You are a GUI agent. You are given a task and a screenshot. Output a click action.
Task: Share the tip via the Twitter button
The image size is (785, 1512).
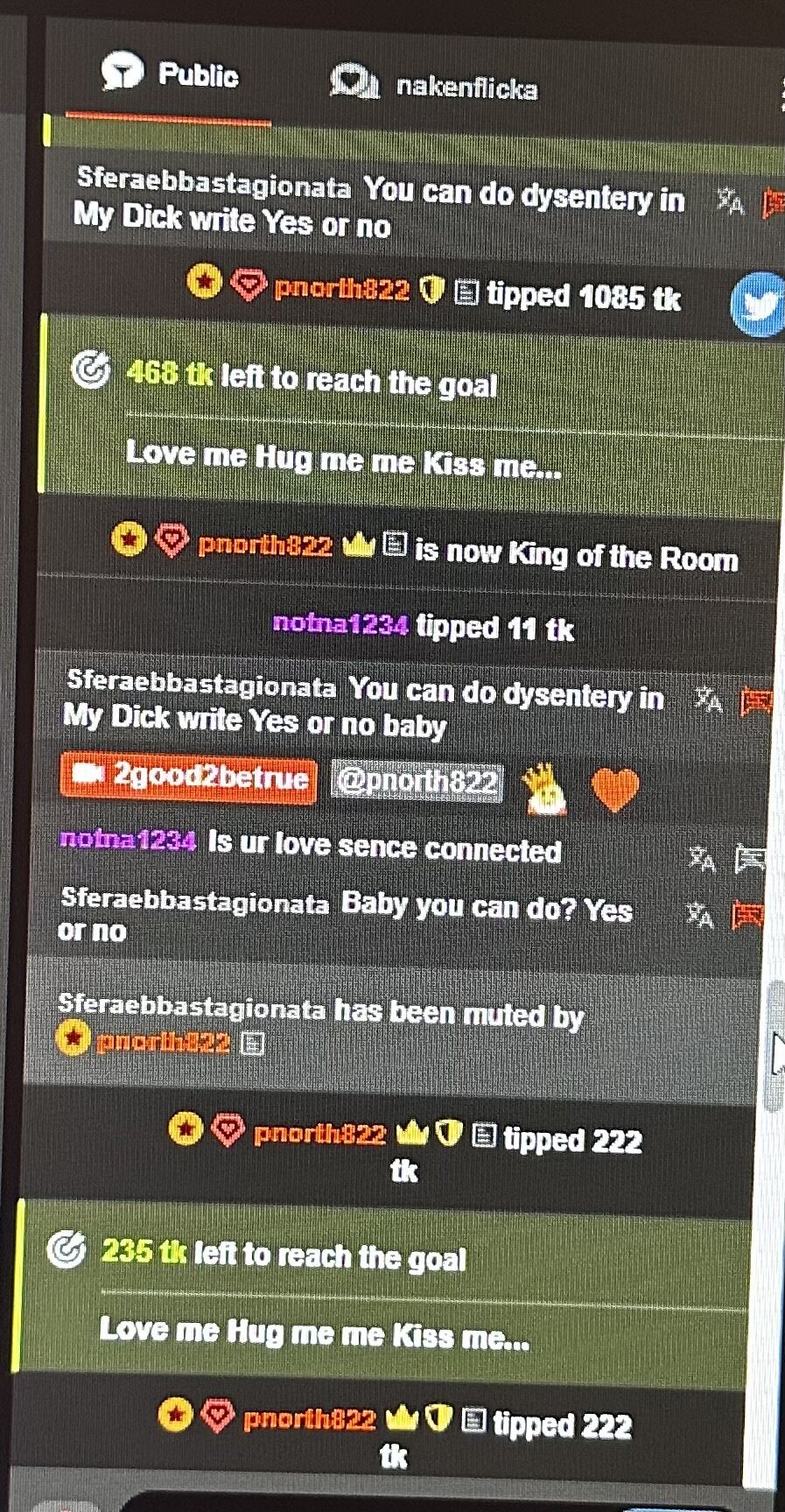[758, 305]
